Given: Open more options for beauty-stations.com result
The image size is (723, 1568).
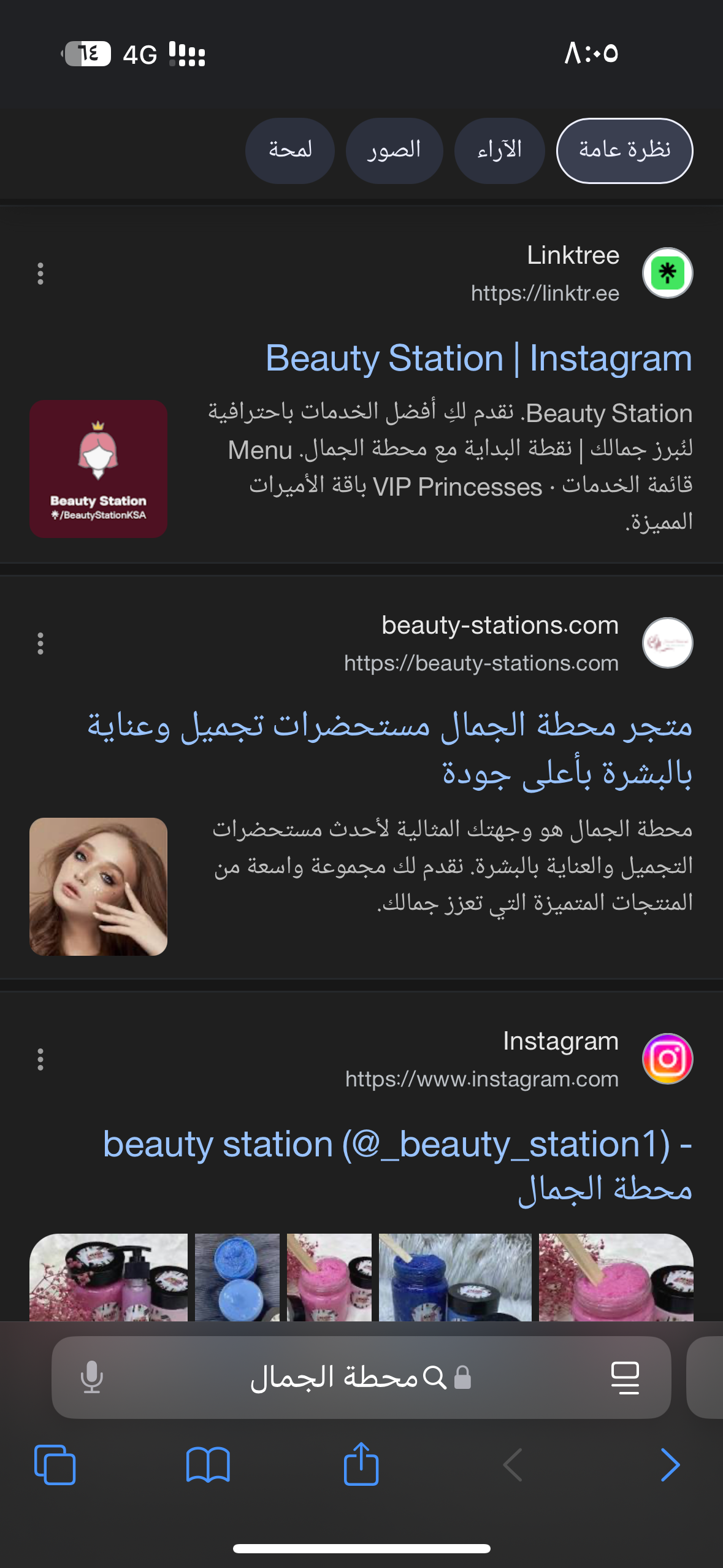Looking at the screenshot, I should click(40, 644).
